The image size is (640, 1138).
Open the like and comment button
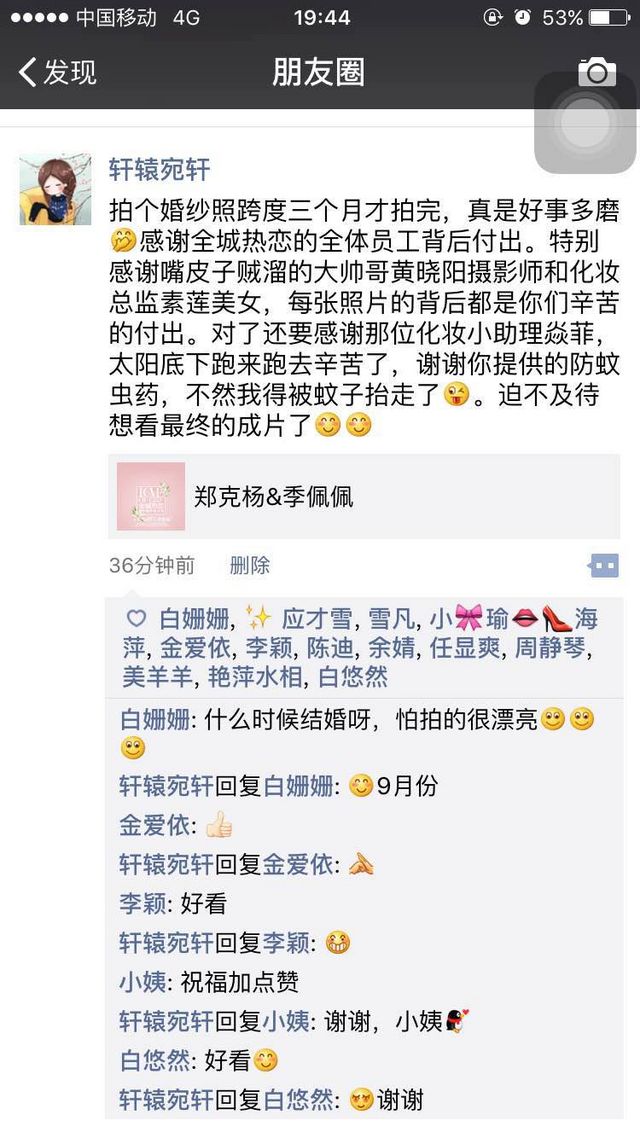pyautogui.click(x=604, y=565)
